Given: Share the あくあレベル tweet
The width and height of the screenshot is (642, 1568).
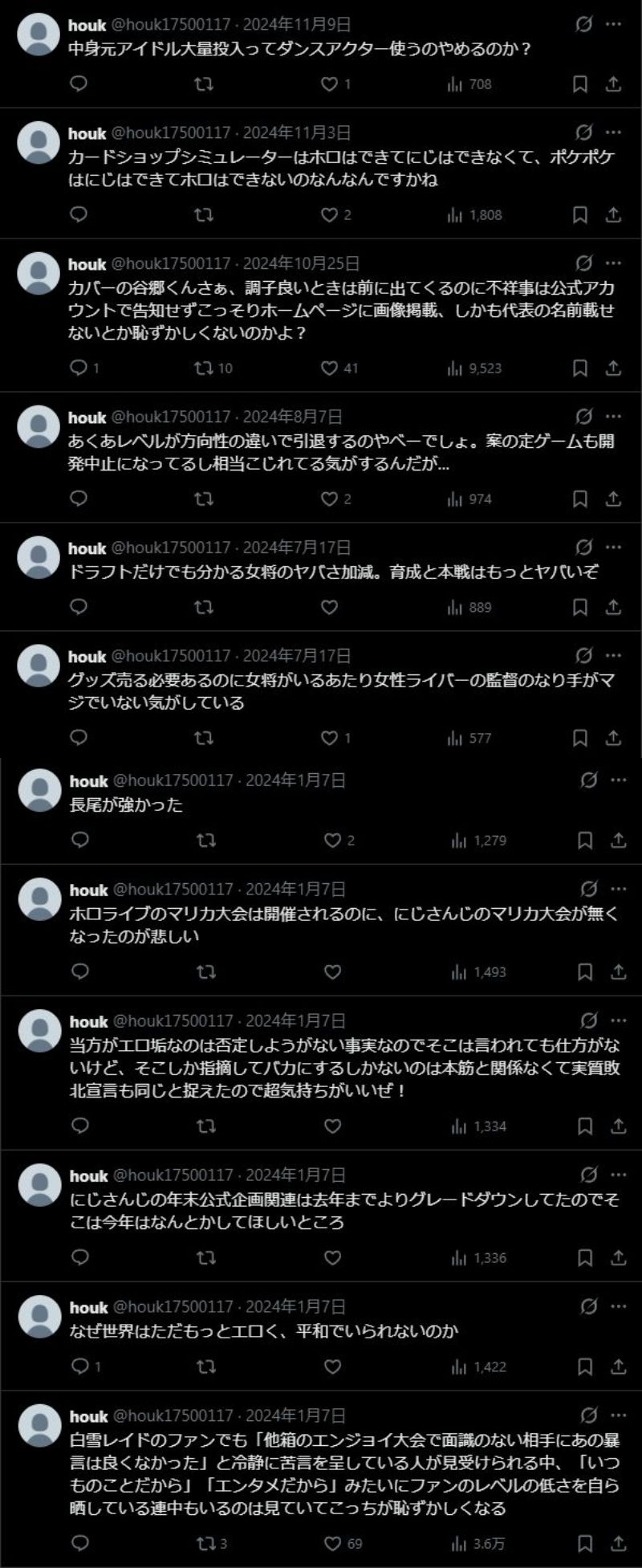Looking at the screenshot, I should click(x=613, y=499).
